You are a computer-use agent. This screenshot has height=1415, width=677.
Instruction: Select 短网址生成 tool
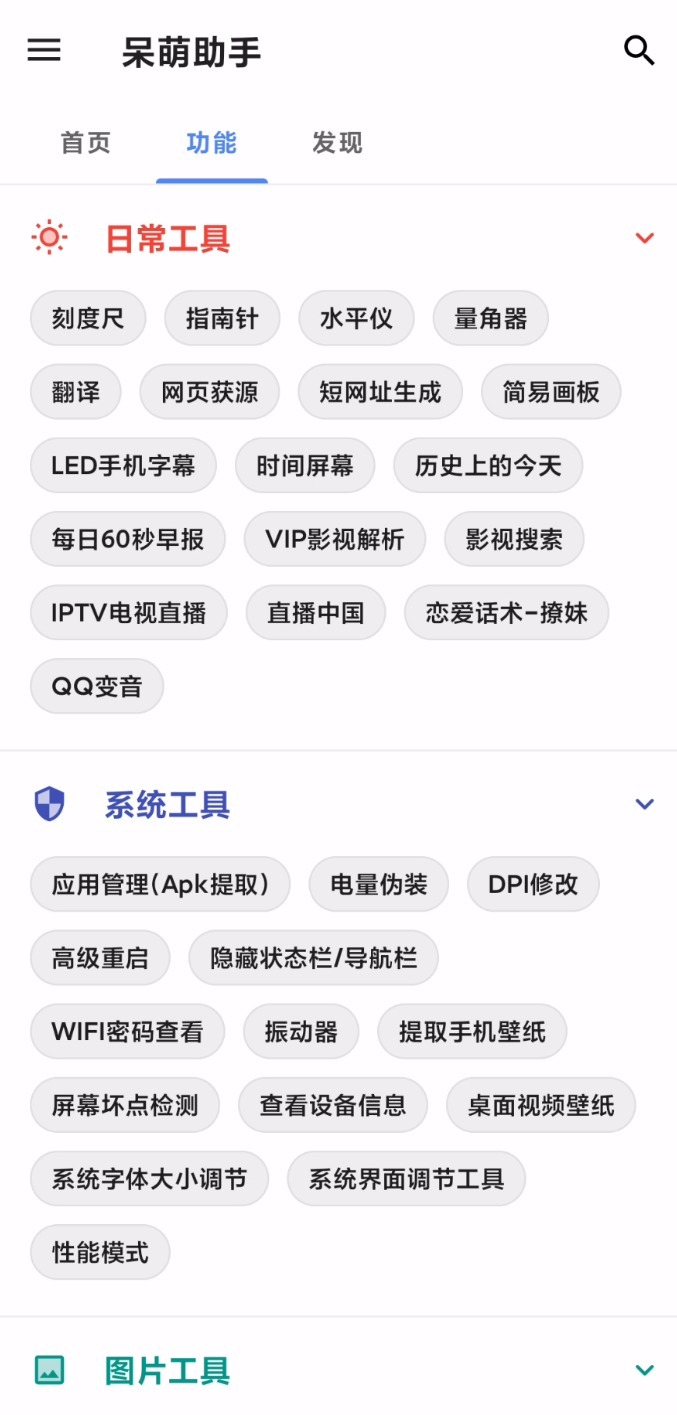tap(380, 392)
